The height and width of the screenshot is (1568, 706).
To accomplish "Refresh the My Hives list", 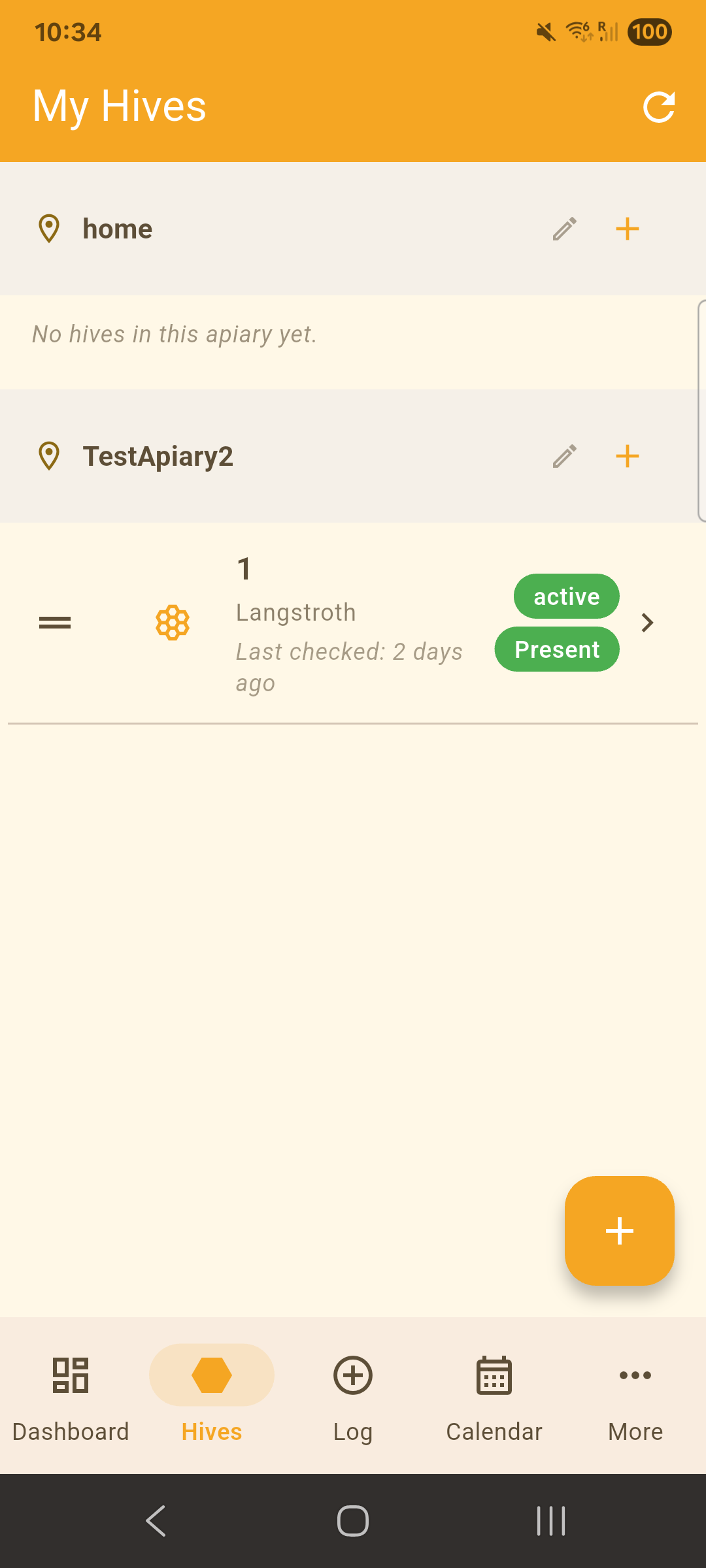I will (658, 107).
